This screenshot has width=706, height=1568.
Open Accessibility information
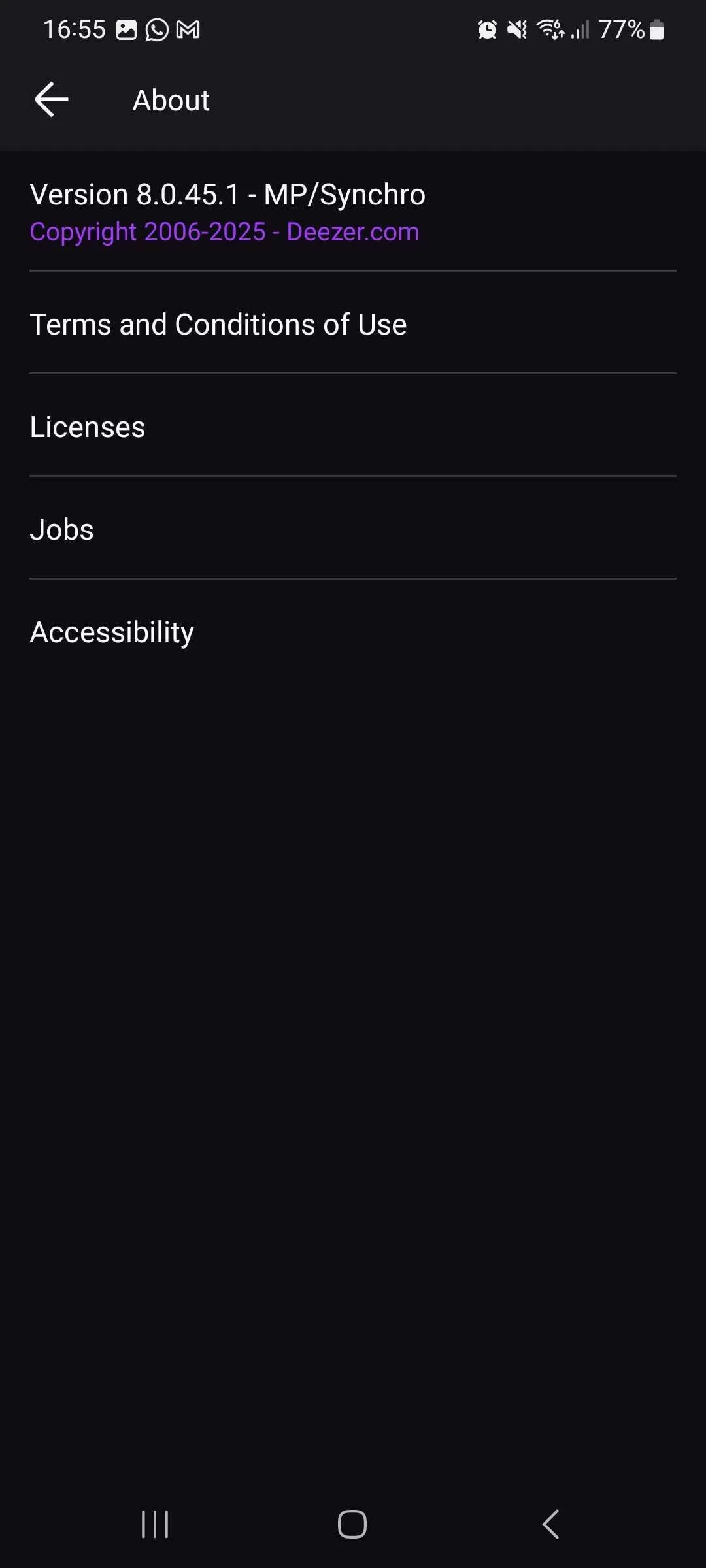pyautogui.click(x=112, y=632)
